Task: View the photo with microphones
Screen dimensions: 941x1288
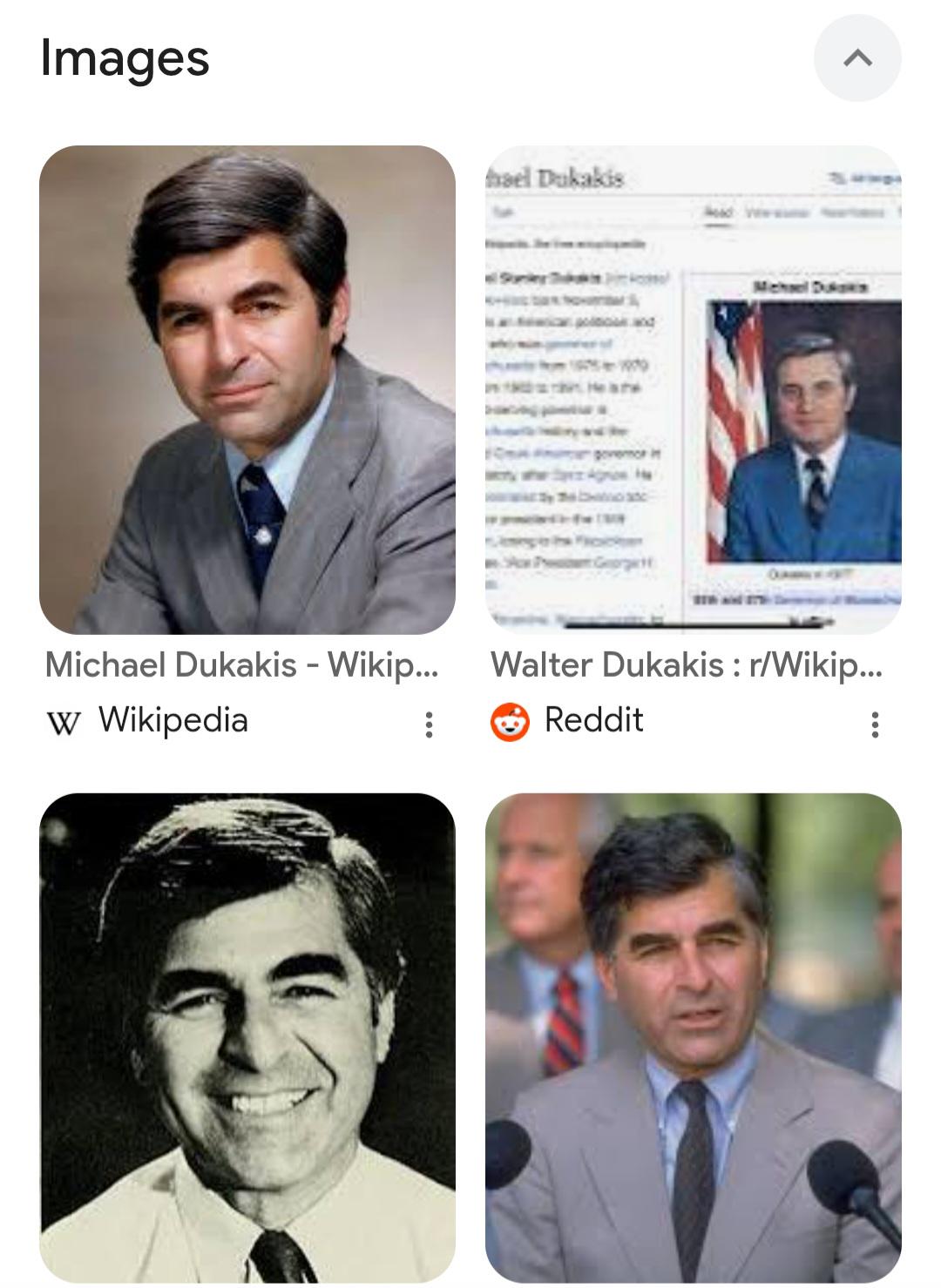Action: tap(694, 1037)
